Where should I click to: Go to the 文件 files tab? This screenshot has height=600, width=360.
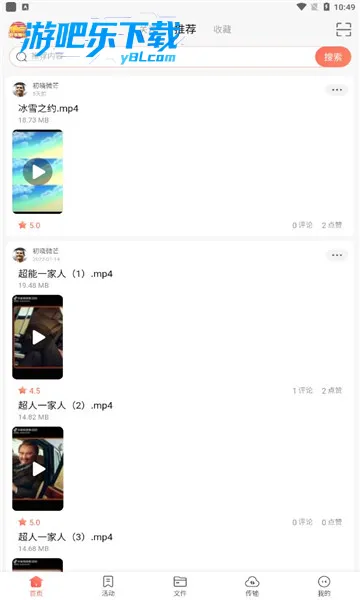[x=180, y=586]
